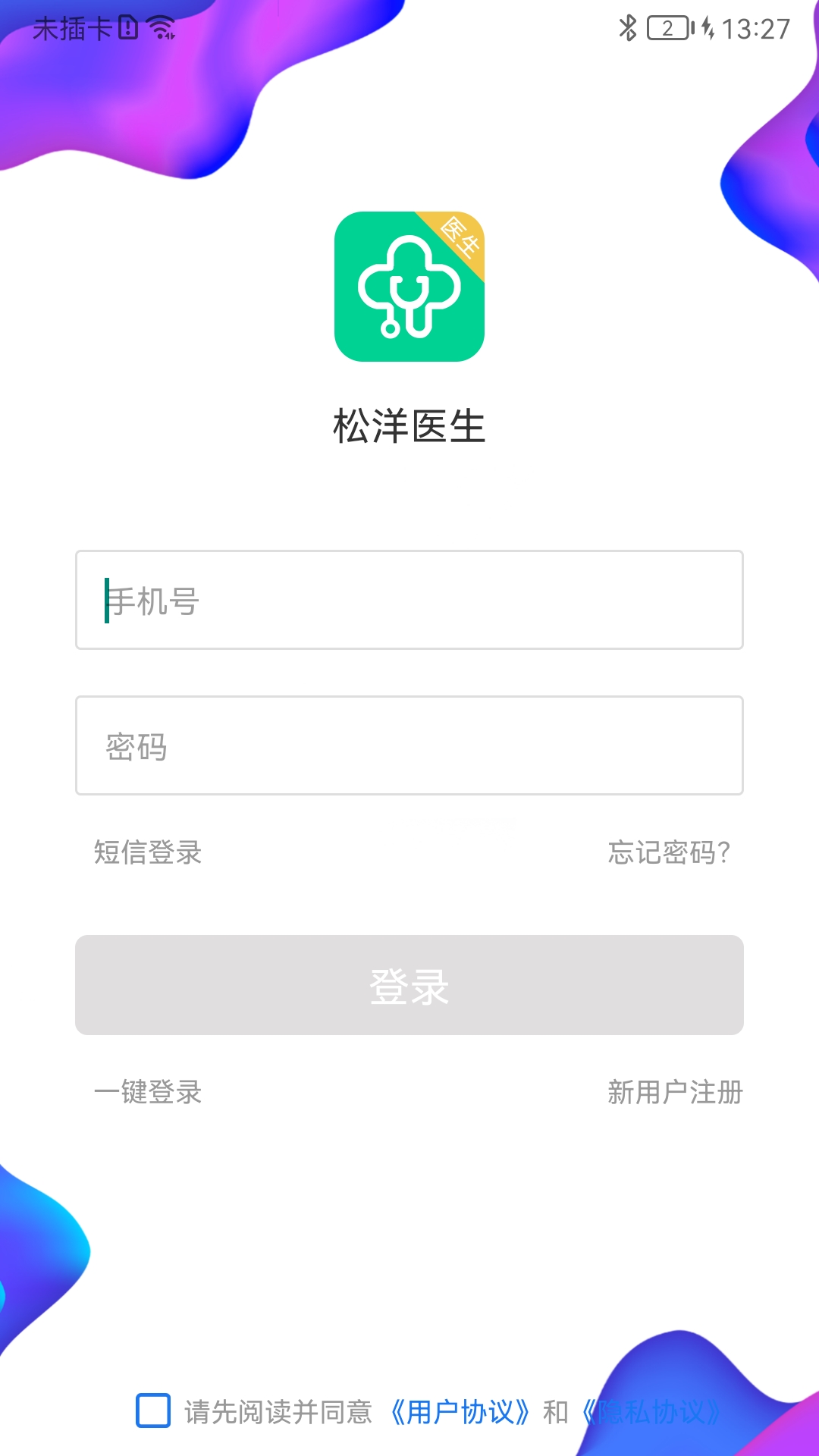Click 新用户注册 new user registration
Viewport: 819px width, 1456px height.
click(x=675, y=1093)
